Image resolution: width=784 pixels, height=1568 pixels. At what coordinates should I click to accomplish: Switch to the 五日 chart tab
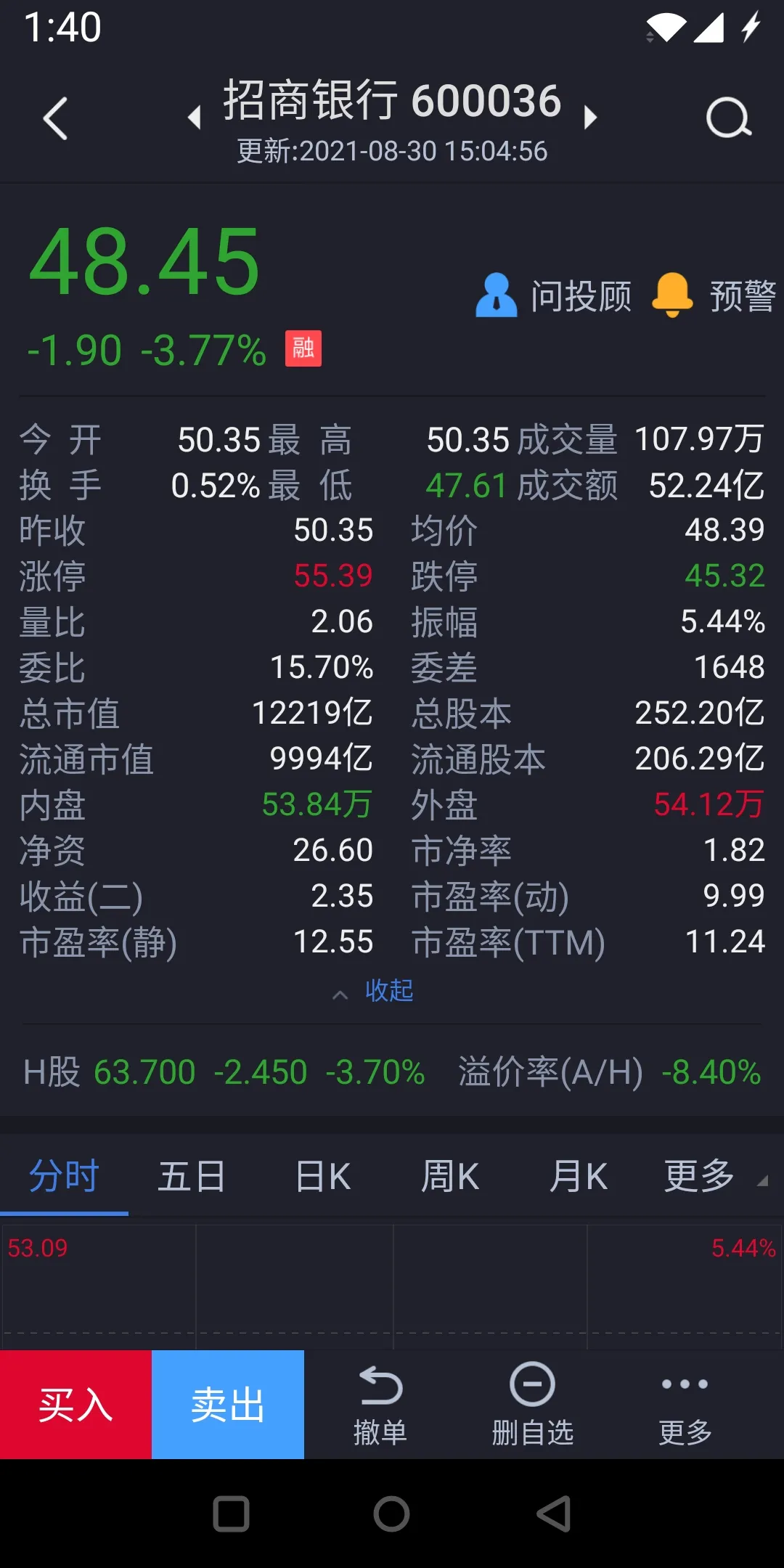[192, 1176]
